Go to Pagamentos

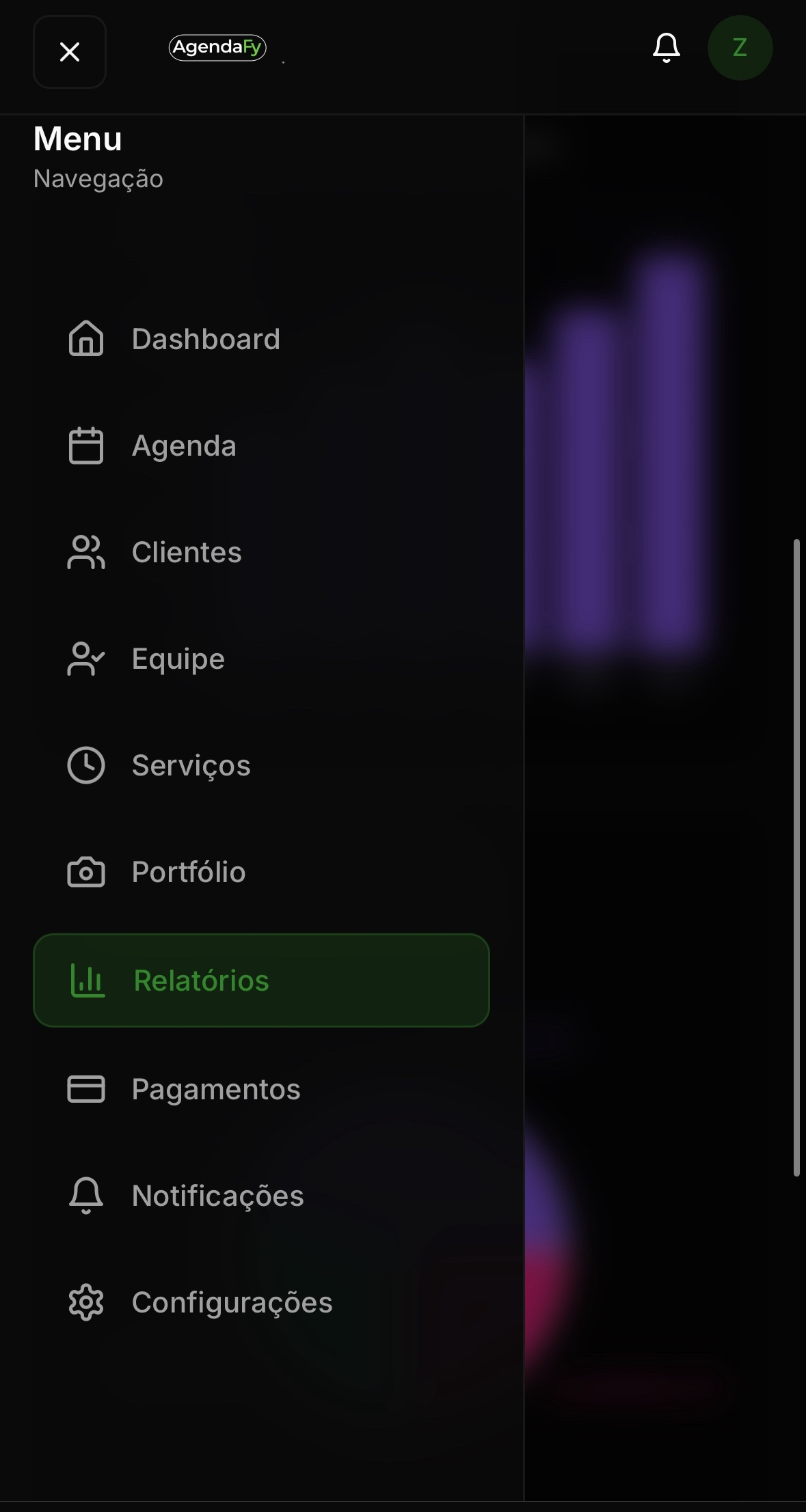(x=215, y=1089)
